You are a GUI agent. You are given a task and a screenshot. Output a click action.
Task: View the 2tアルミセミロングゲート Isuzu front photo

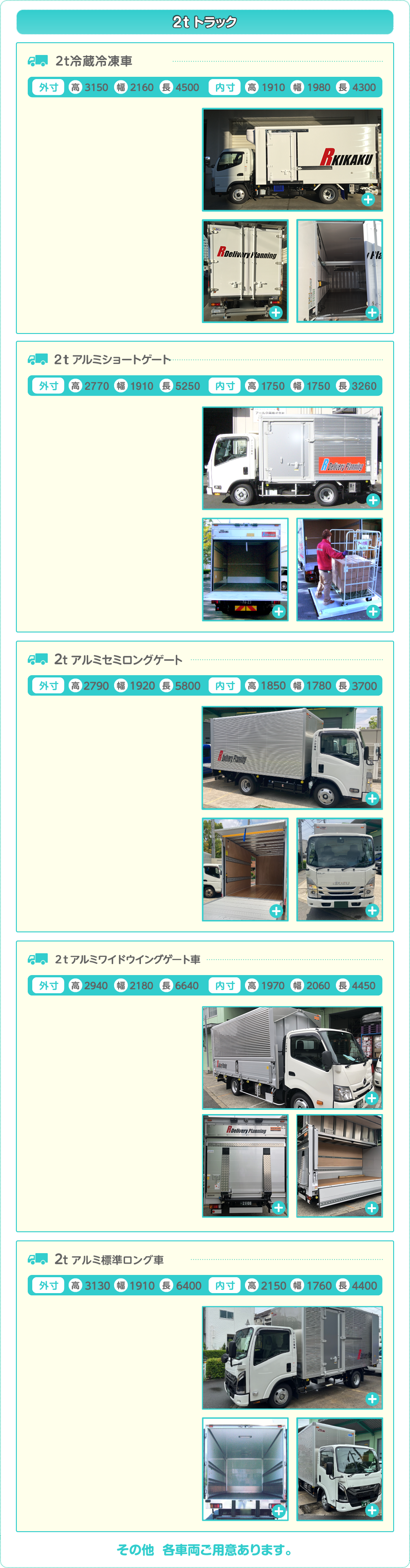click(x=340, y=869)
